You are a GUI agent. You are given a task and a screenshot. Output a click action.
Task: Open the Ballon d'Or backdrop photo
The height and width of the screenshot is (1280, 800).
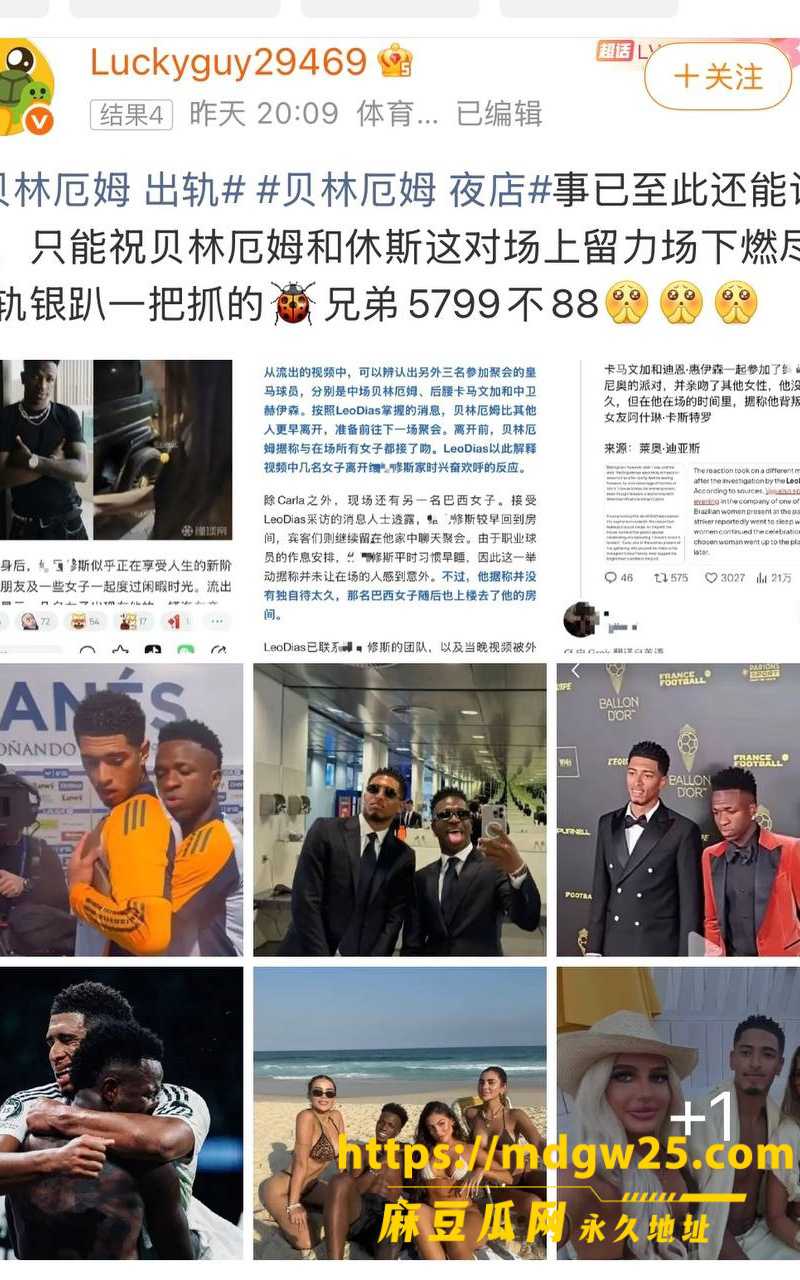pyautogui.click(x=679, y=810)
